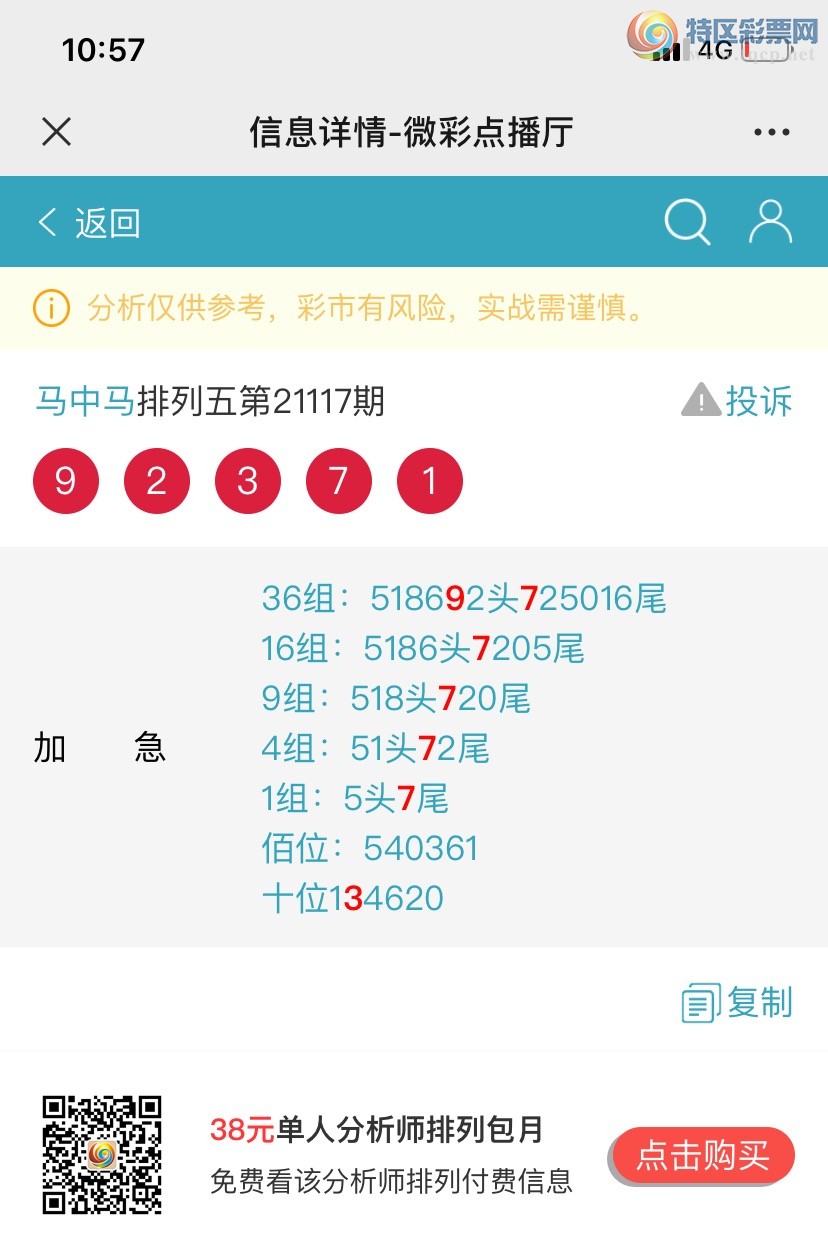The height and width of the screenshot is (1236, 828).
Task: Open the 信息详情-微彩点播厅 title tab
Action: pos(411,131)
